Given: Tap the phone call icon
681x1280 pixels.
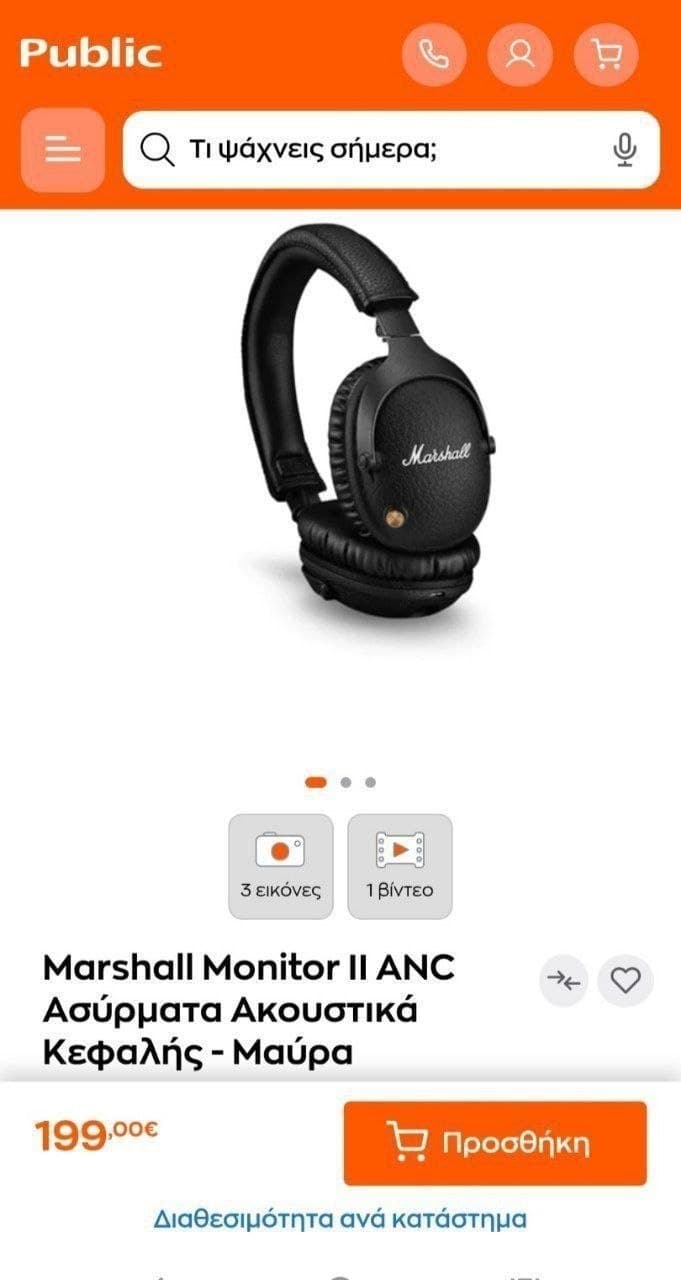Looking at the screenshot, I should click(434, 53).
